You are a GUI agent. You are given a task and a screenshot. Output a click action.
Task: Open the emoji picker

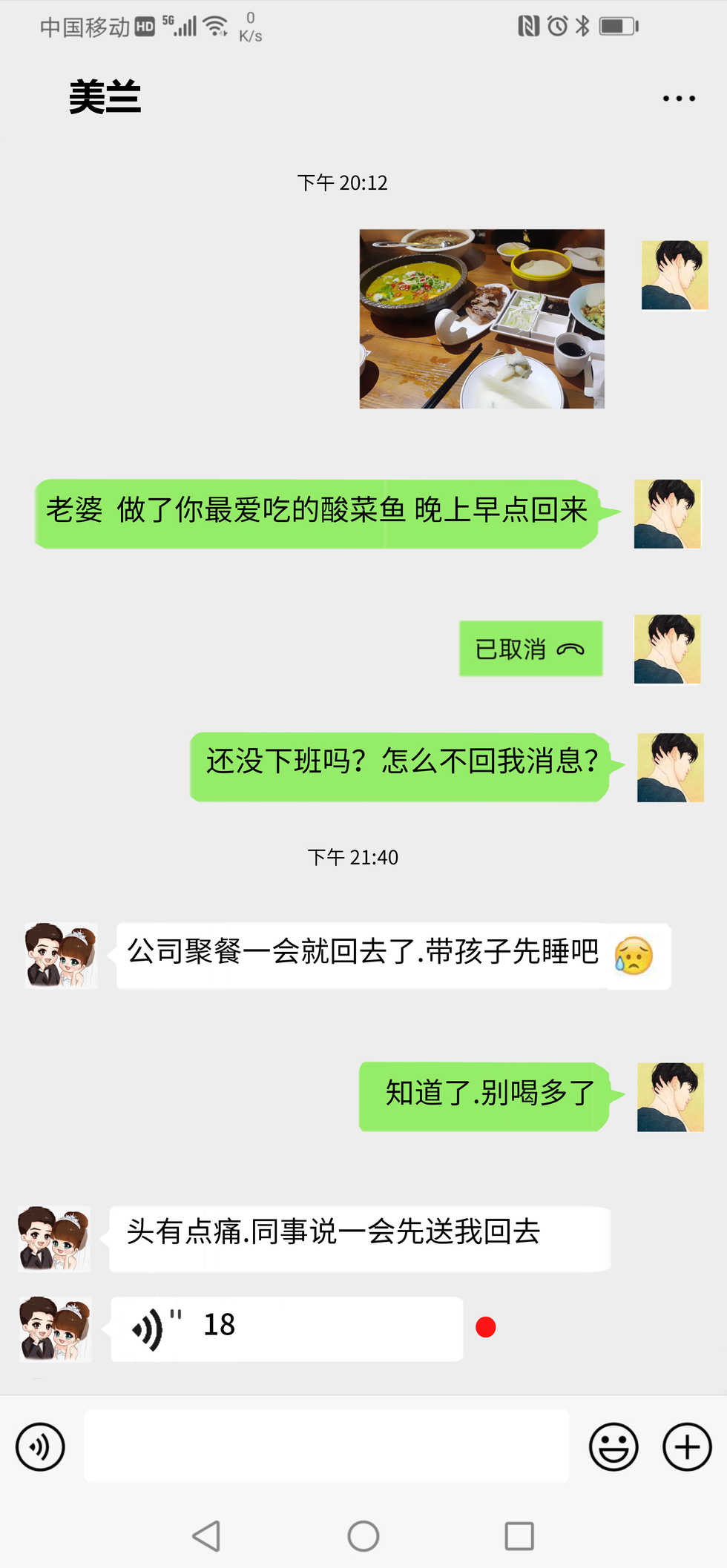tap(614, 1446)
